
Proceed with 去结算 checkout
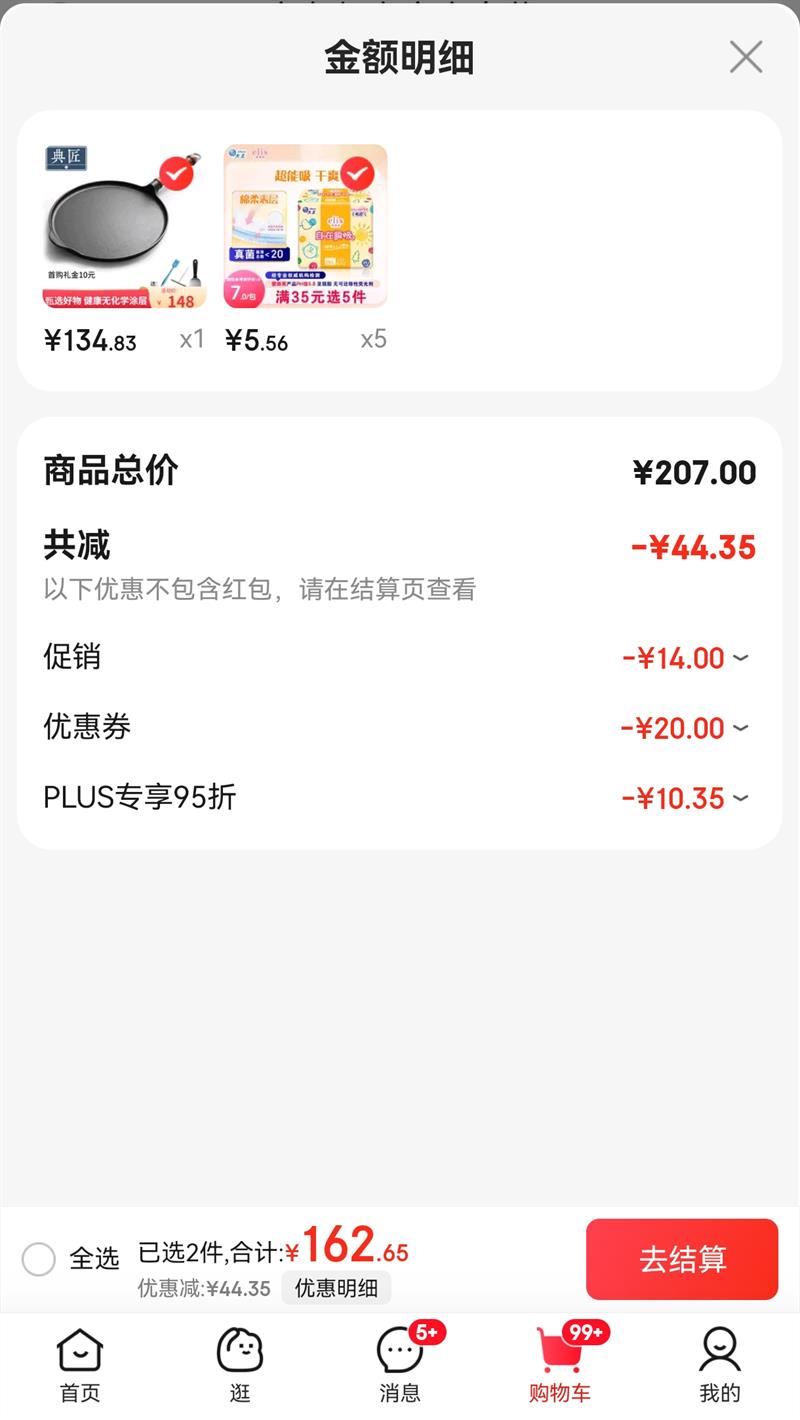click(x=682, y=1259)
